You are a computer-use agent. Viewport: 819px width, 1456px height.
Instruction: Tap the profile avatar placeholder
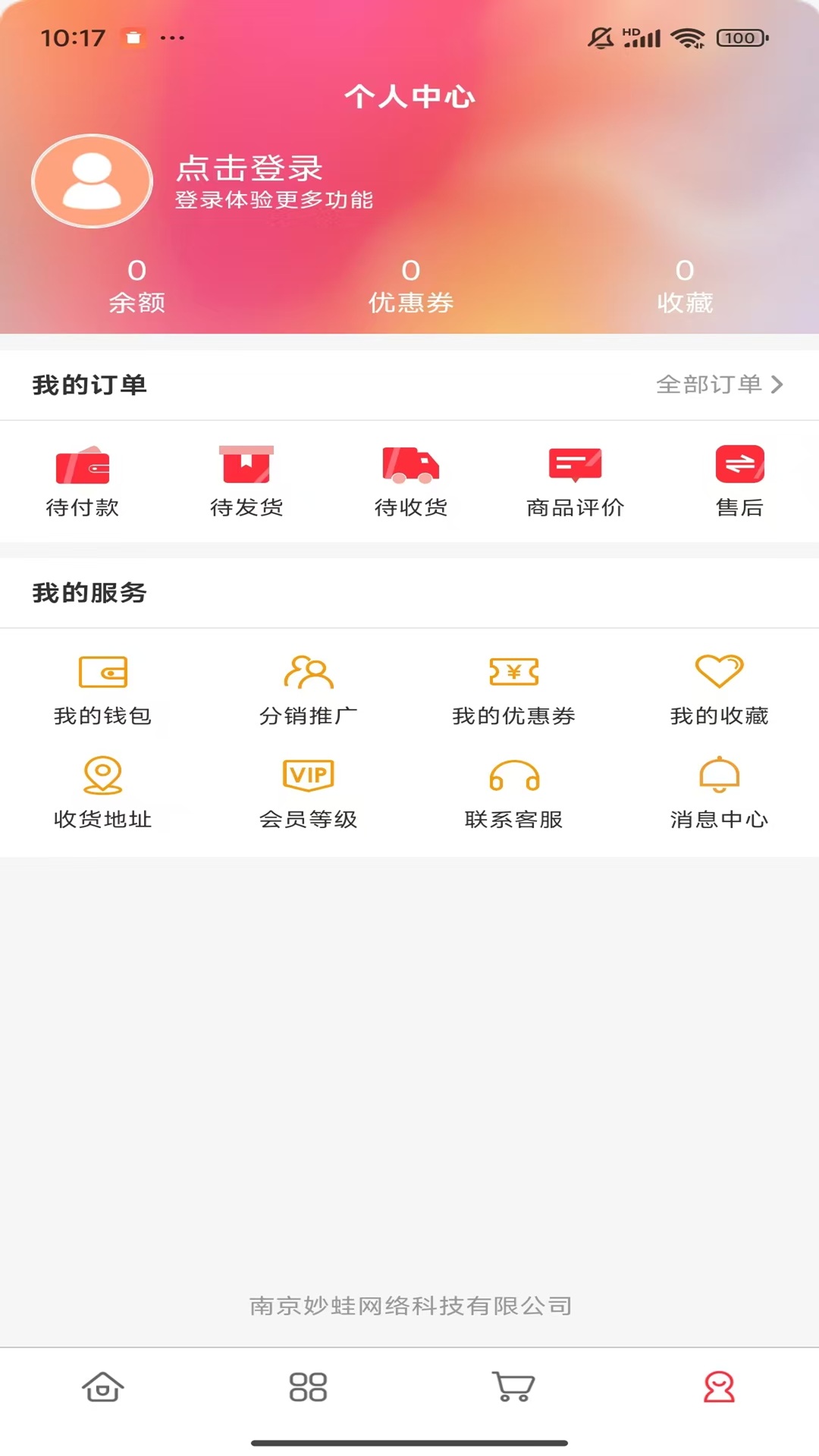click(x=91, y=182)
